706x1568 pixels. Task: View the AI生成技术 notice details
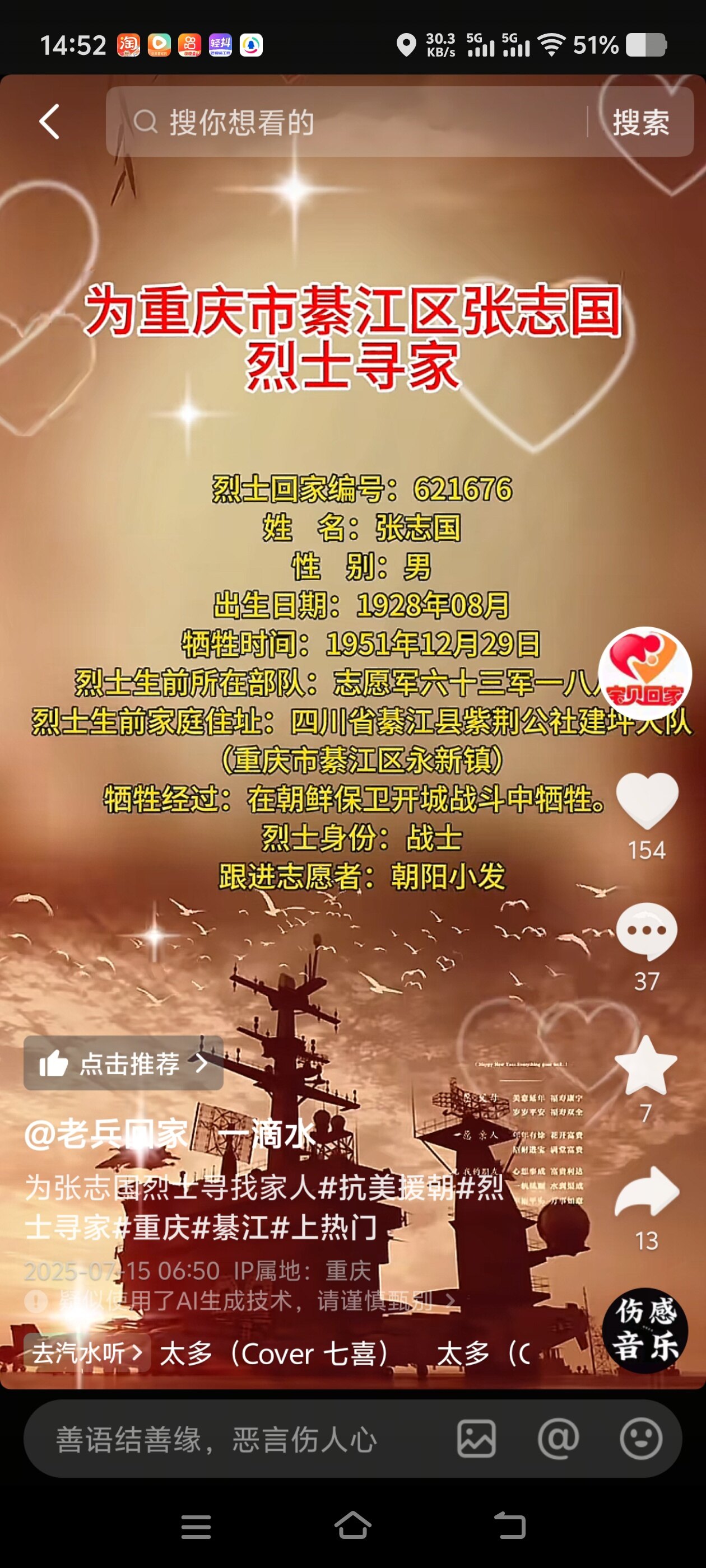coord(244,1301)
